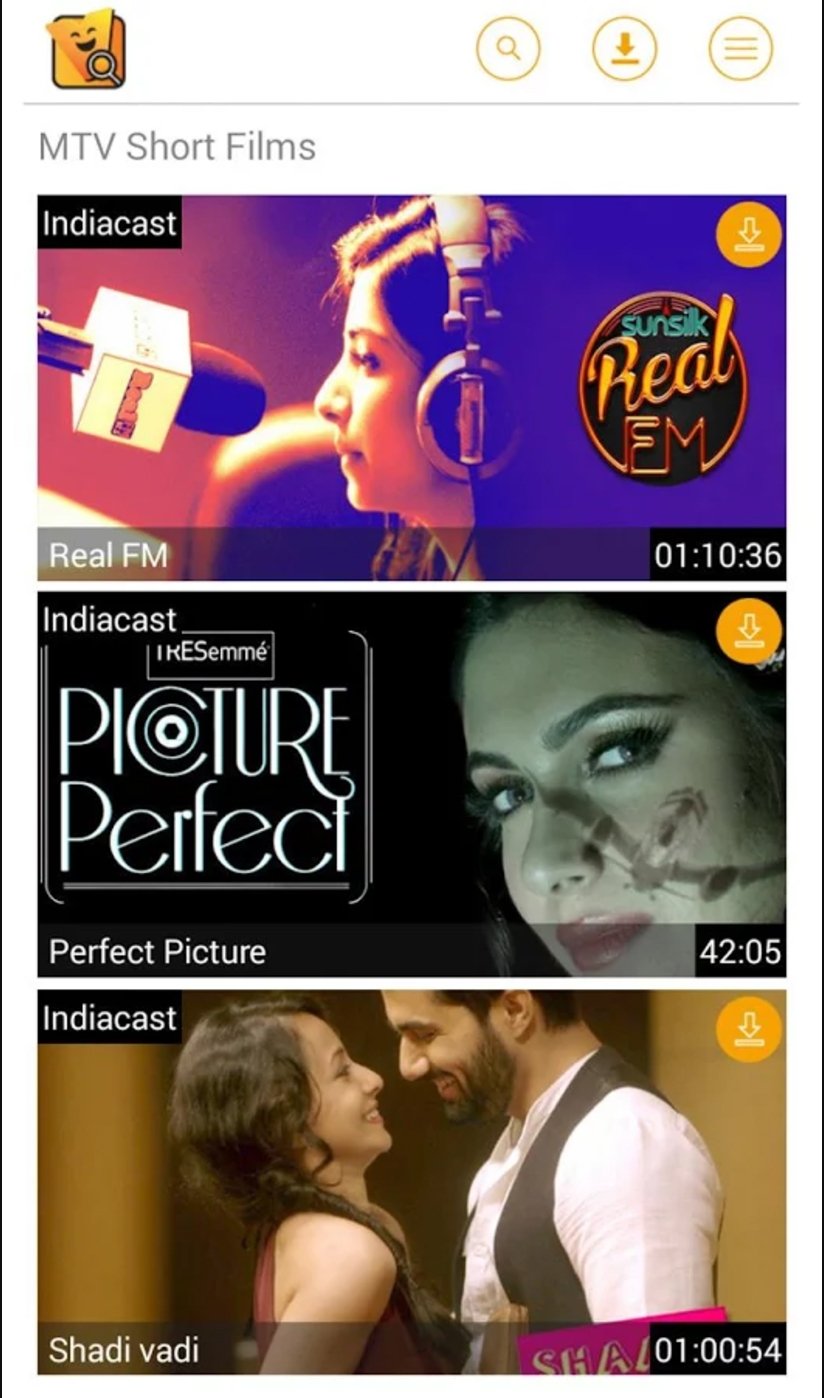This screenshot has width=824, height=1398.
Task: Open the hamburger menu
Action: [740, 48]
